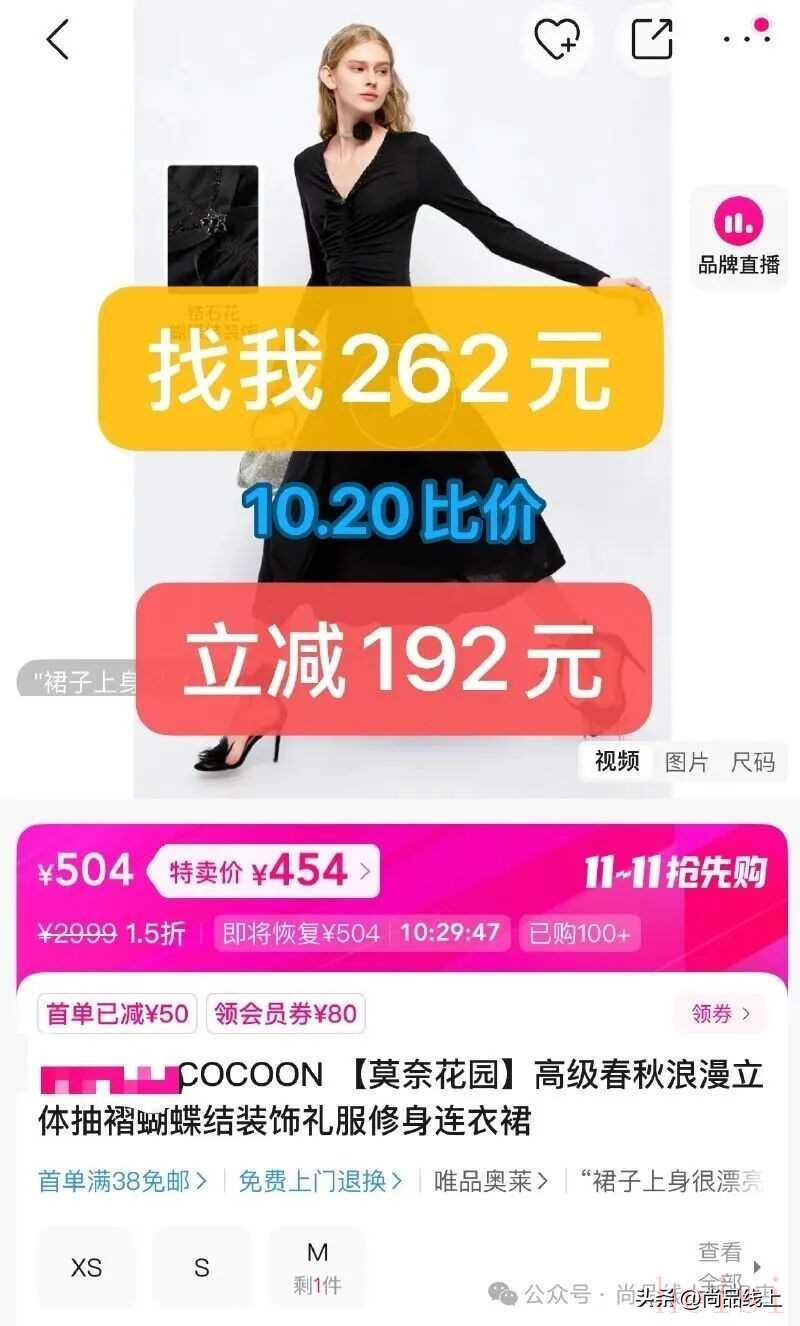Select size XS
This screenshot has height=1326, width=800.
(86, 1268)
